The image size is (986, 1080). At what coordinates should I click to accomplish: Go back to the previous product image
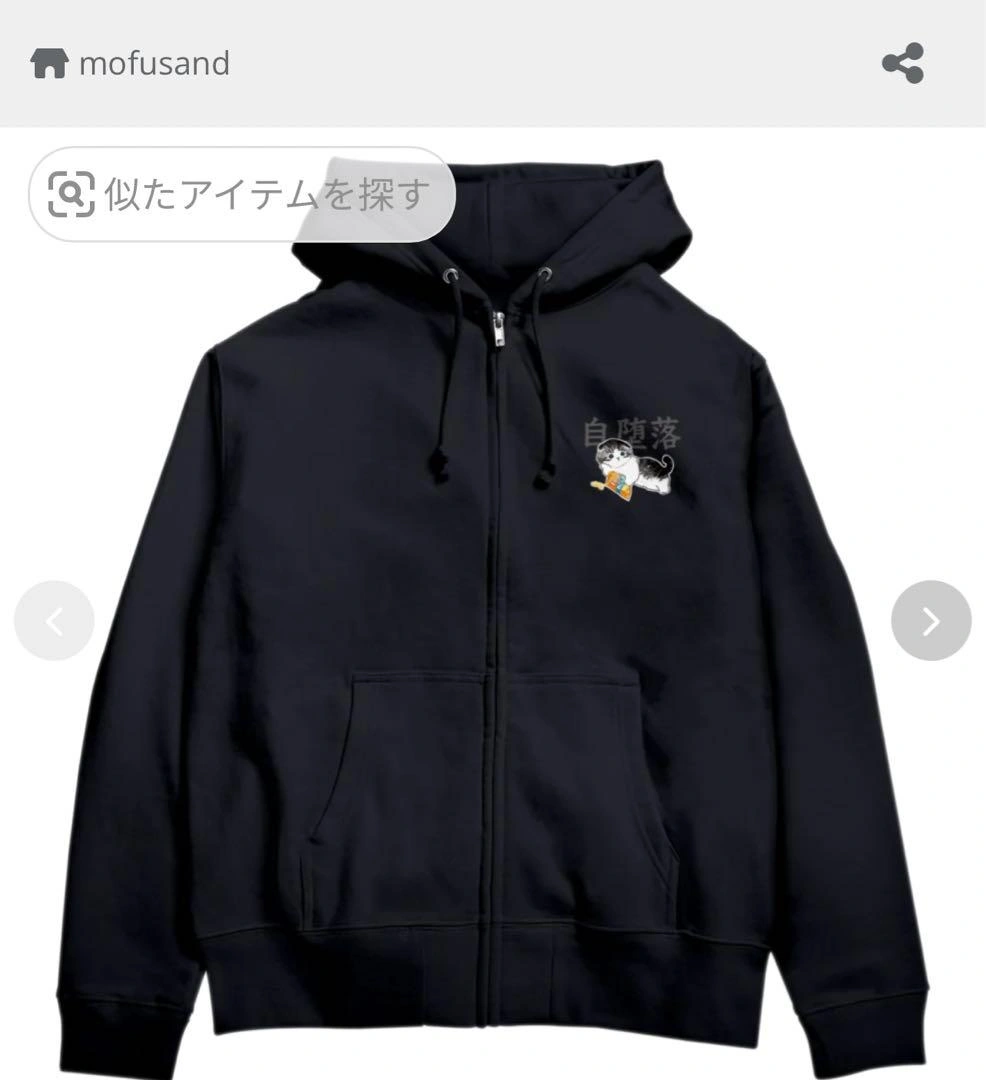(54, 621)
